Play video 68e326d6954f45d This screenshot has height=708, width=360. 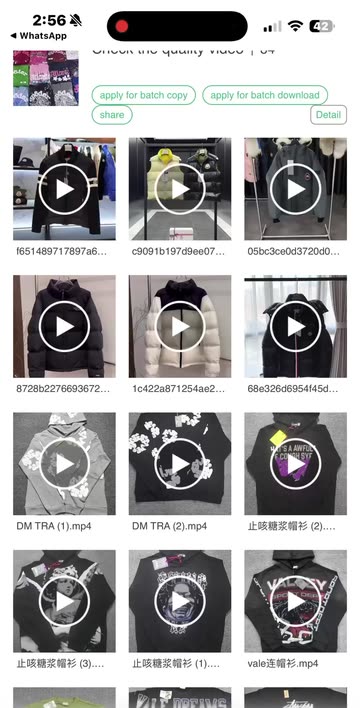click(295, 326)
